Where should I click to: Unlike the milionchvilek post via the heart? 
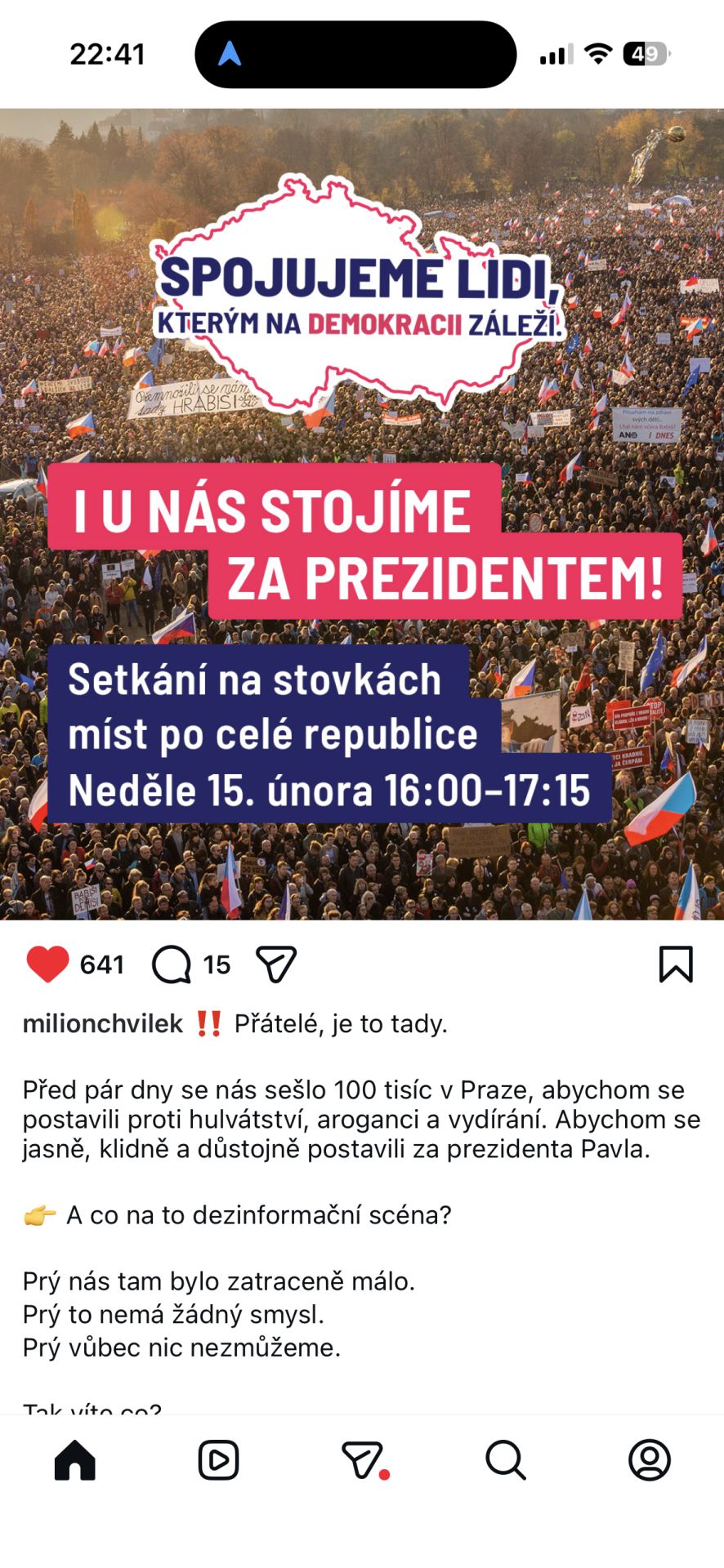tap(48, 964)
